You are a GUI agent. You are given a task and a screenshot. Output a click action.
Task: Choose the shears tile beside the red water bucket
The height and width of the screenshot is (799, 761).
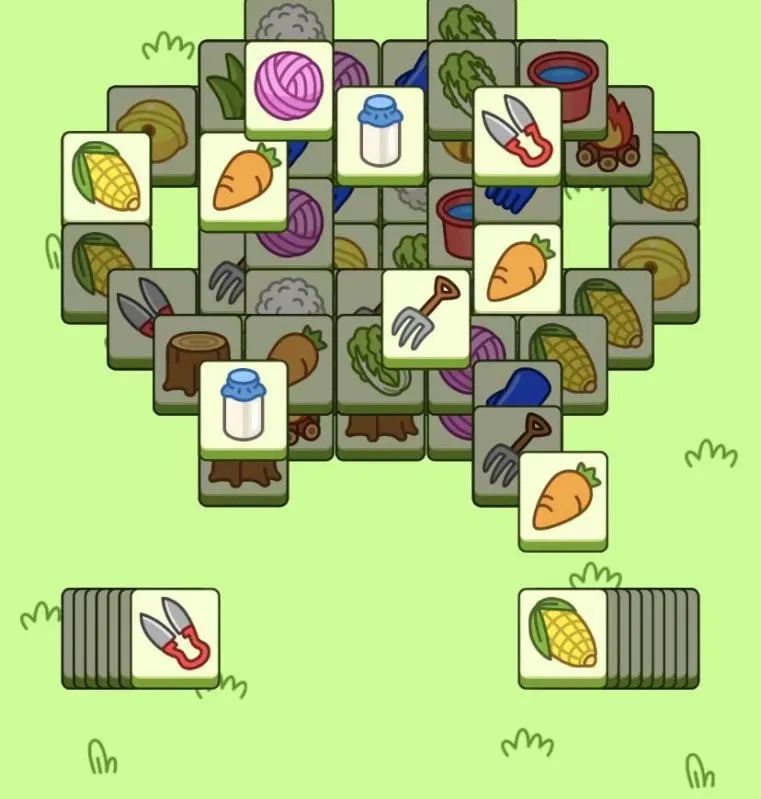(x=516, y=131)
